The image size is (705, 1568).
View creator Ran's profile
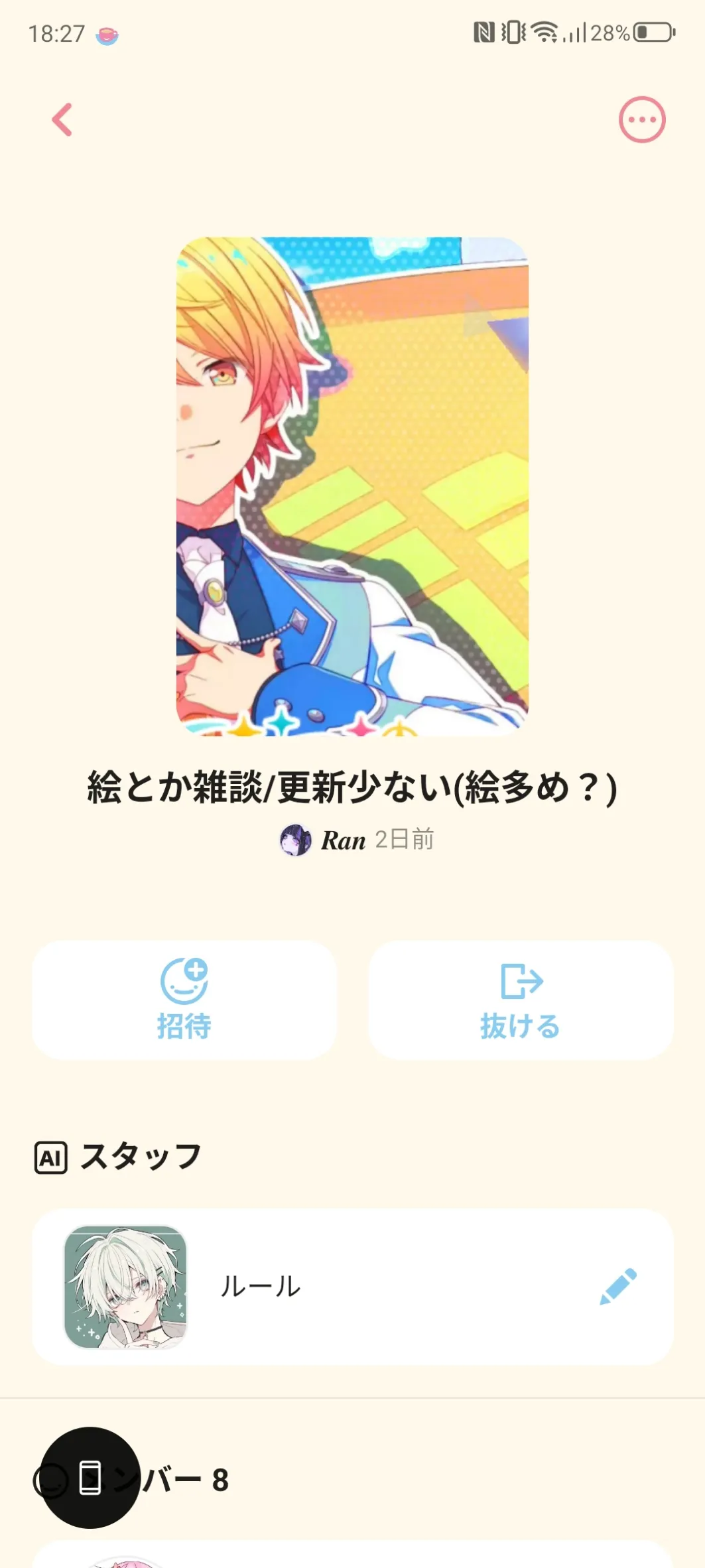(342, 840)
